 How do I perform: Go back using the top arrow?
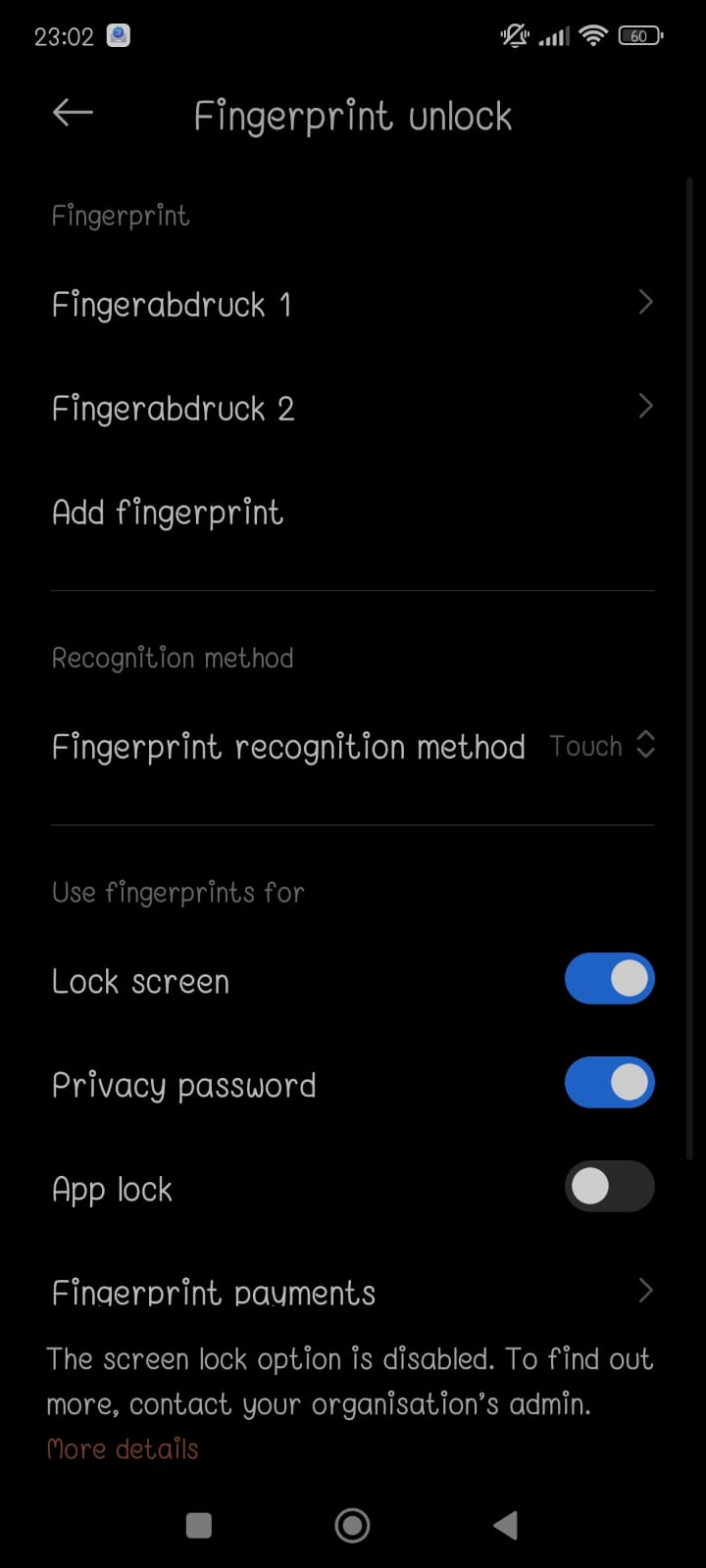73,114
